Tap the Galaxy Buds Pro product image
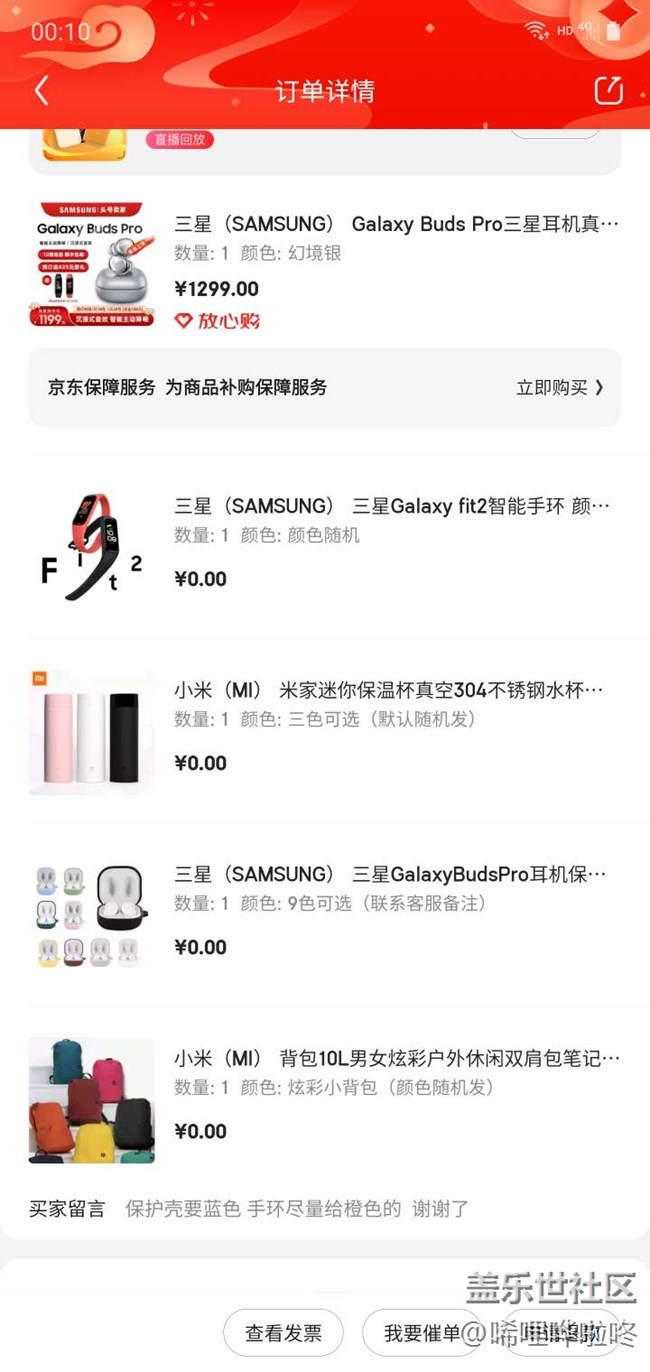This screenshot has height=1372, width=650. click(92, 264)
